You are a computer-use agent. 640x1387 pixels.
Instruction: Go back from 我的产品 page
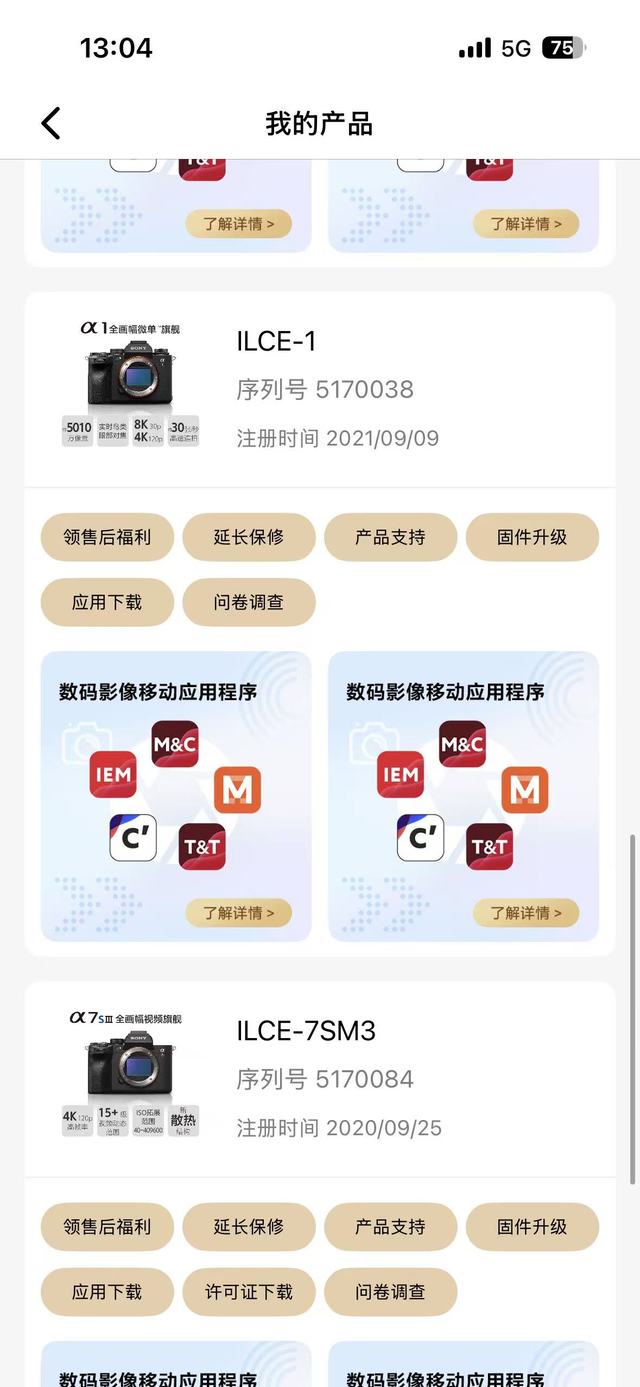[x=51, y=124]
